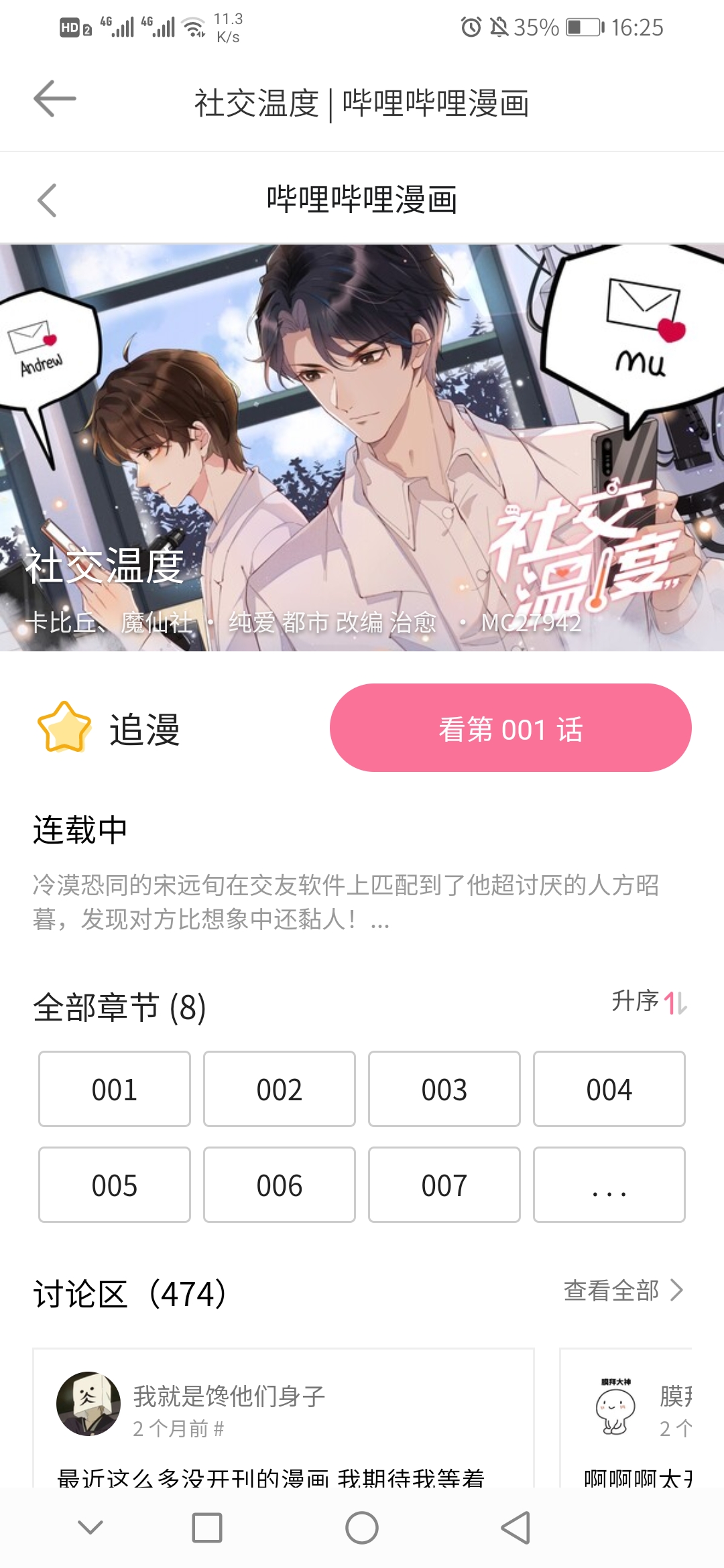Open chapter 005

[115, 1185]
